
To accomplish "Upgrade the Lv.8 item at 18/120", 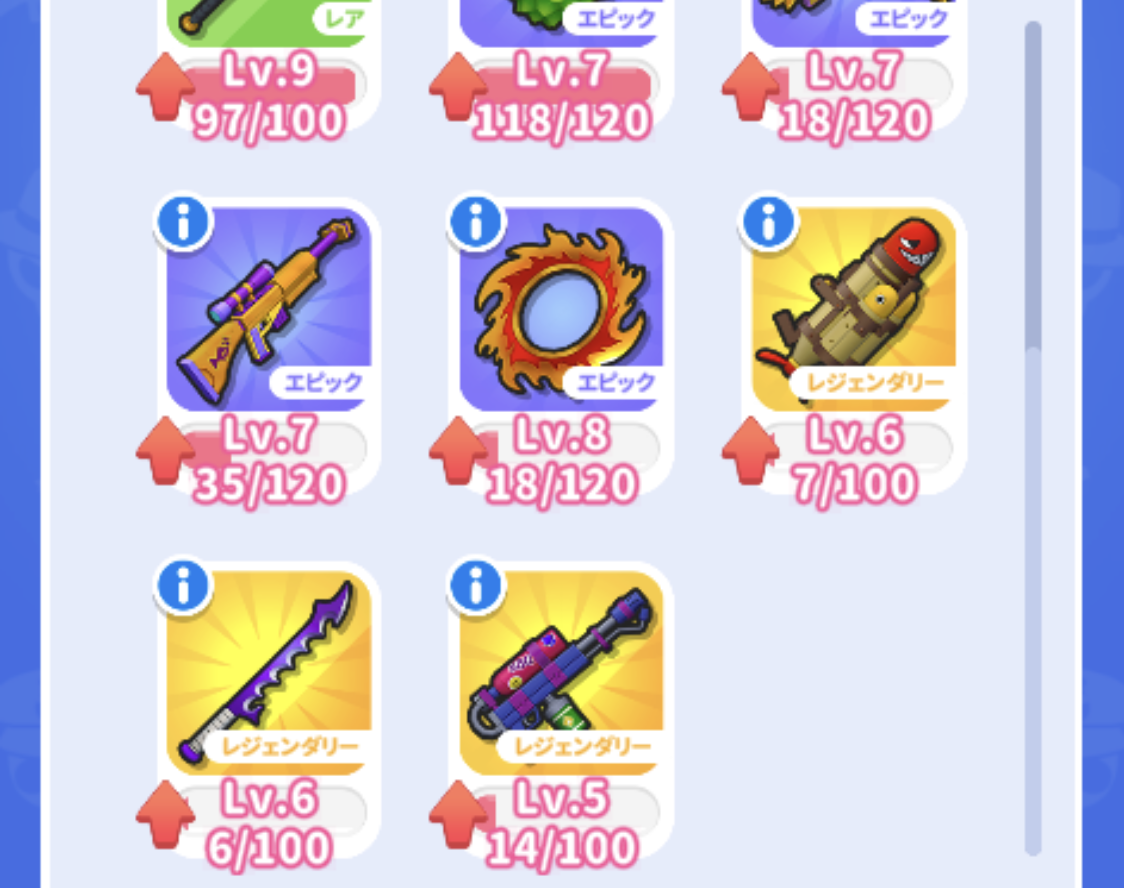I will 458,451.
